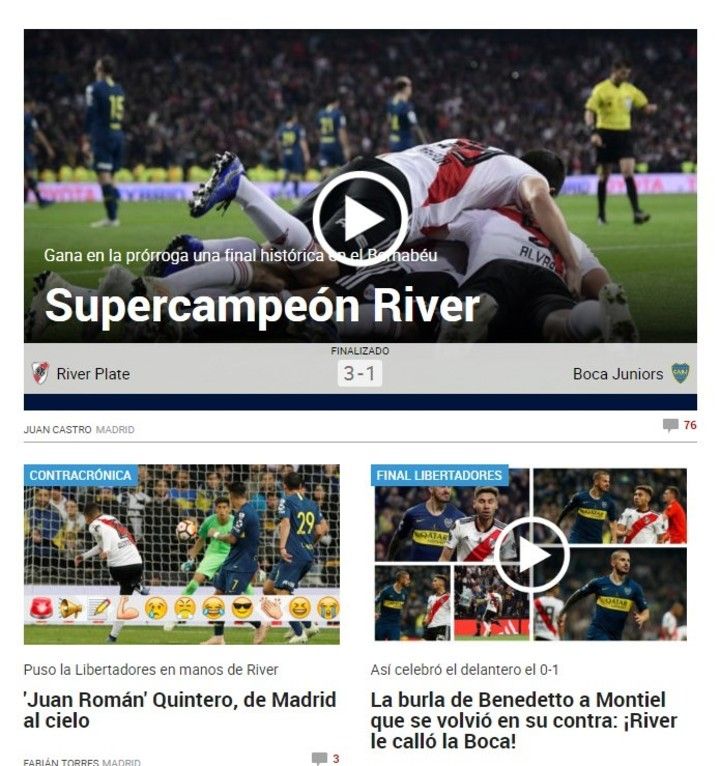View the 3 comments on the Quintero article

click(326, 759)
